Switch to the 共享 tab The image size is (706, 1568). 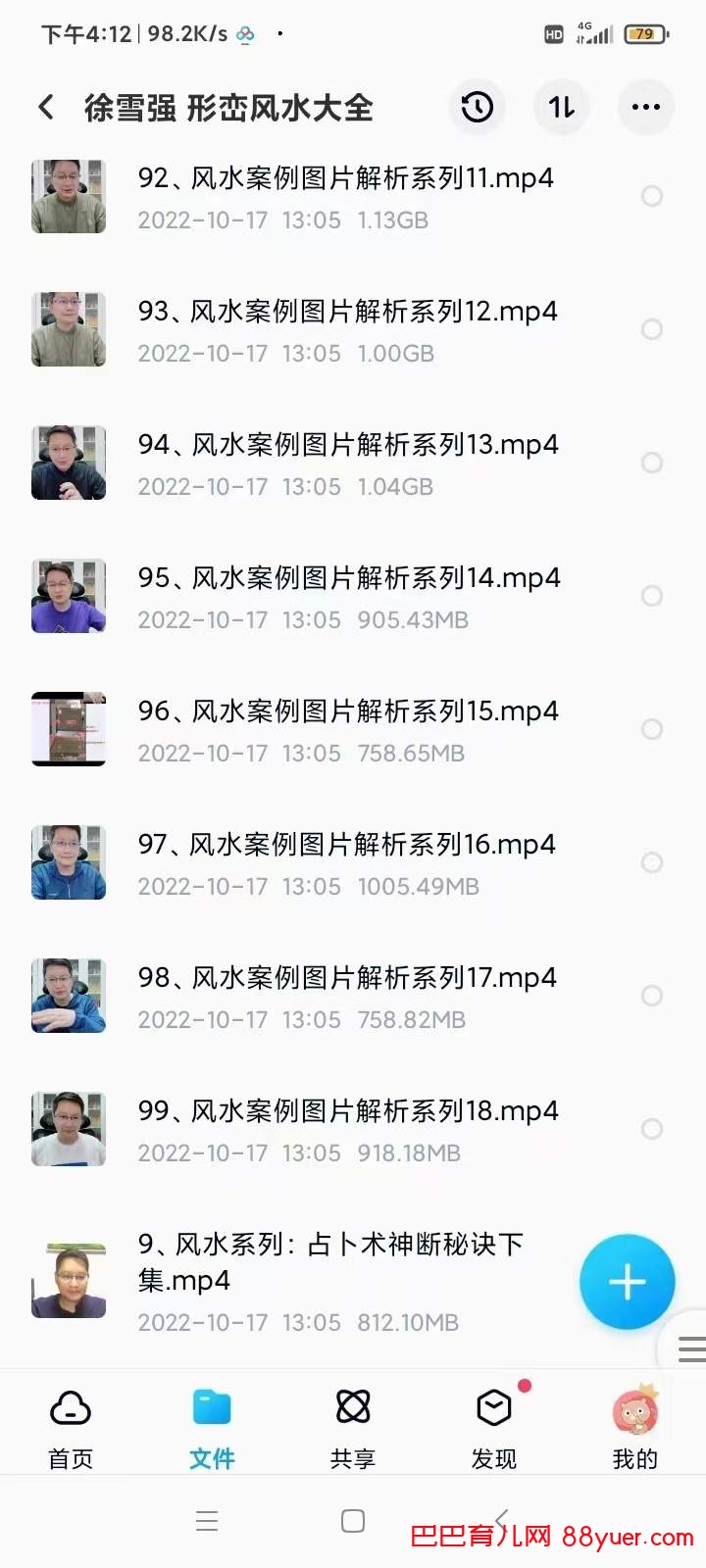click(x=353, y=1428)
